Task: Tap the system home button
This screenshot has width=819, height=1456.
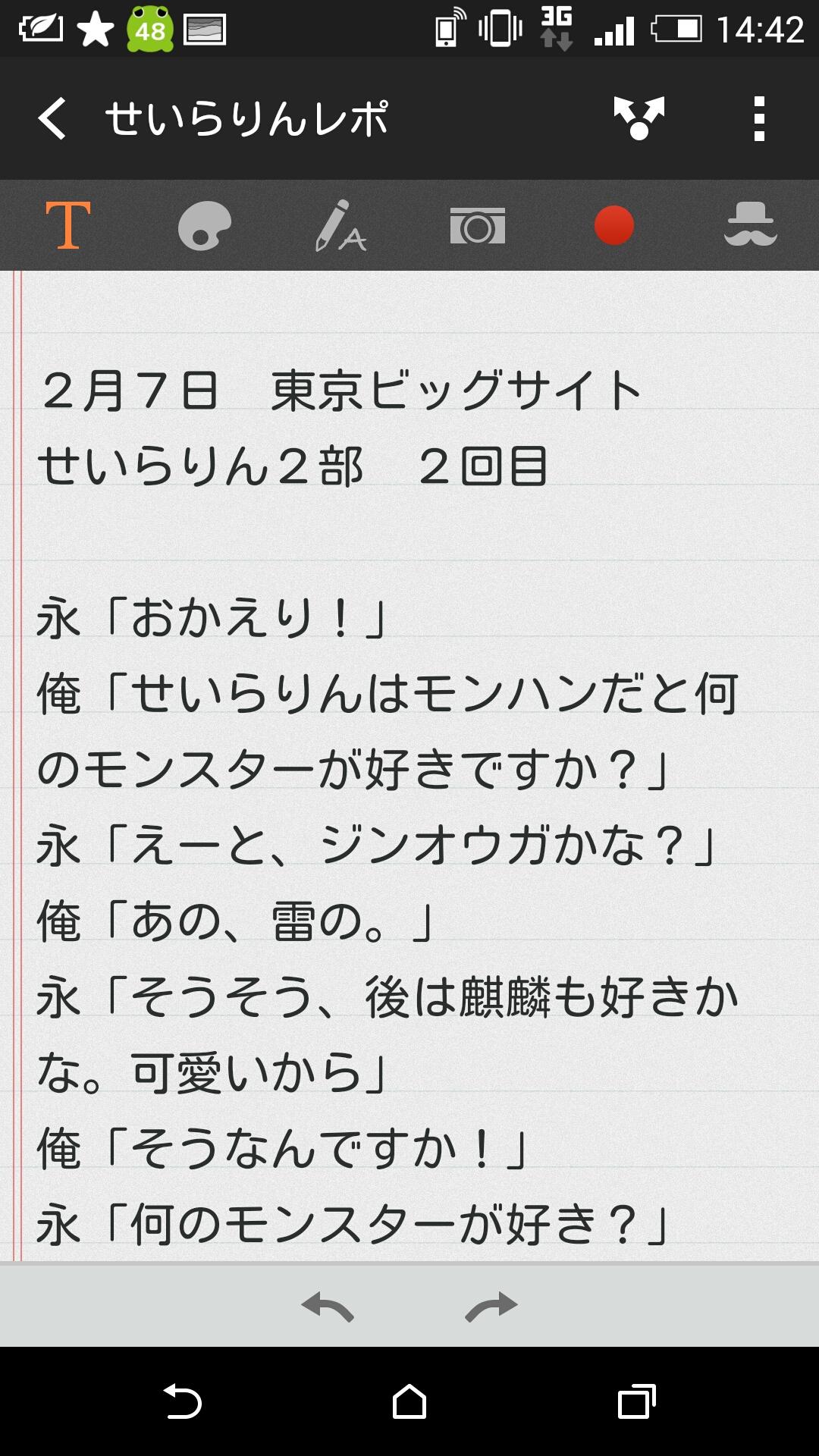Action: (x=409, y=1401)
